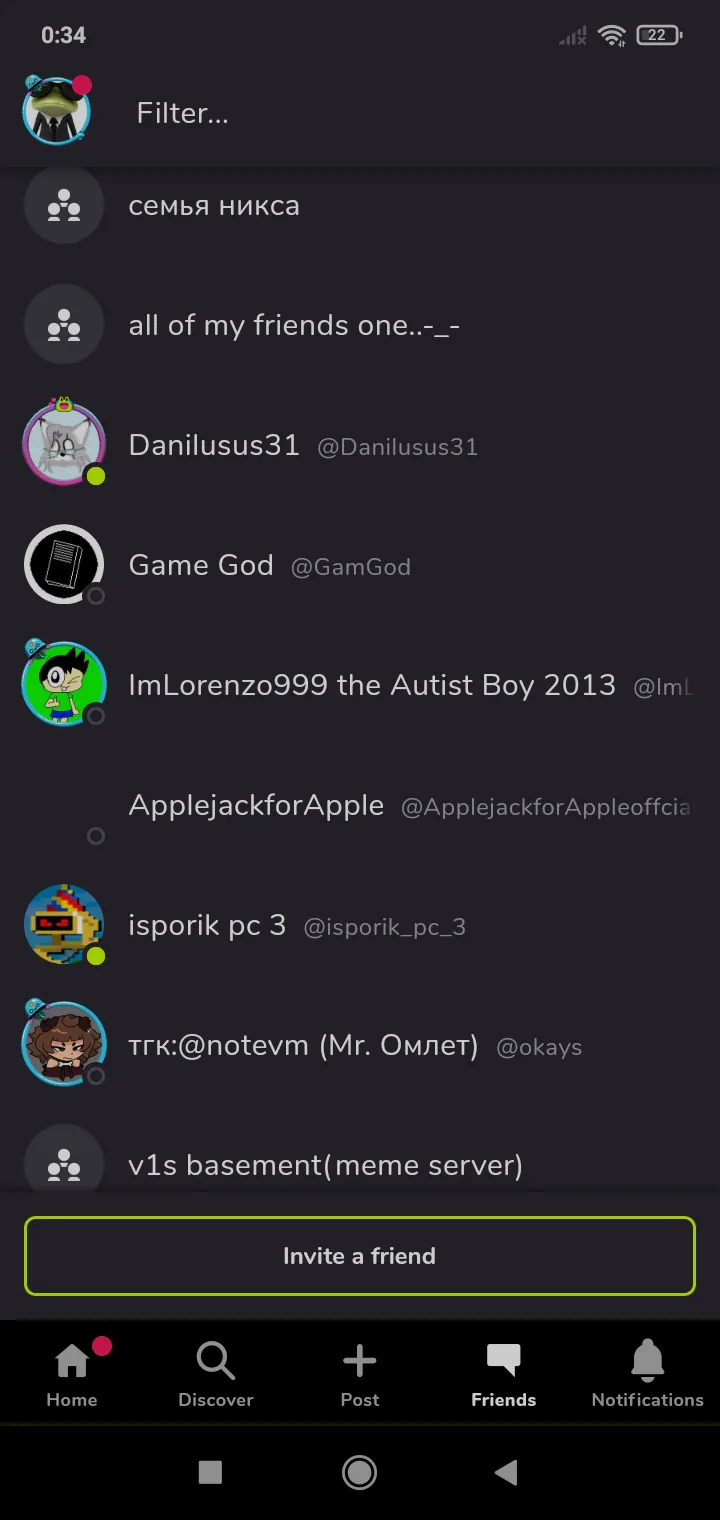Select the Friends tab
This screenshot has width=720, height=1520.
pos(504,1374)
